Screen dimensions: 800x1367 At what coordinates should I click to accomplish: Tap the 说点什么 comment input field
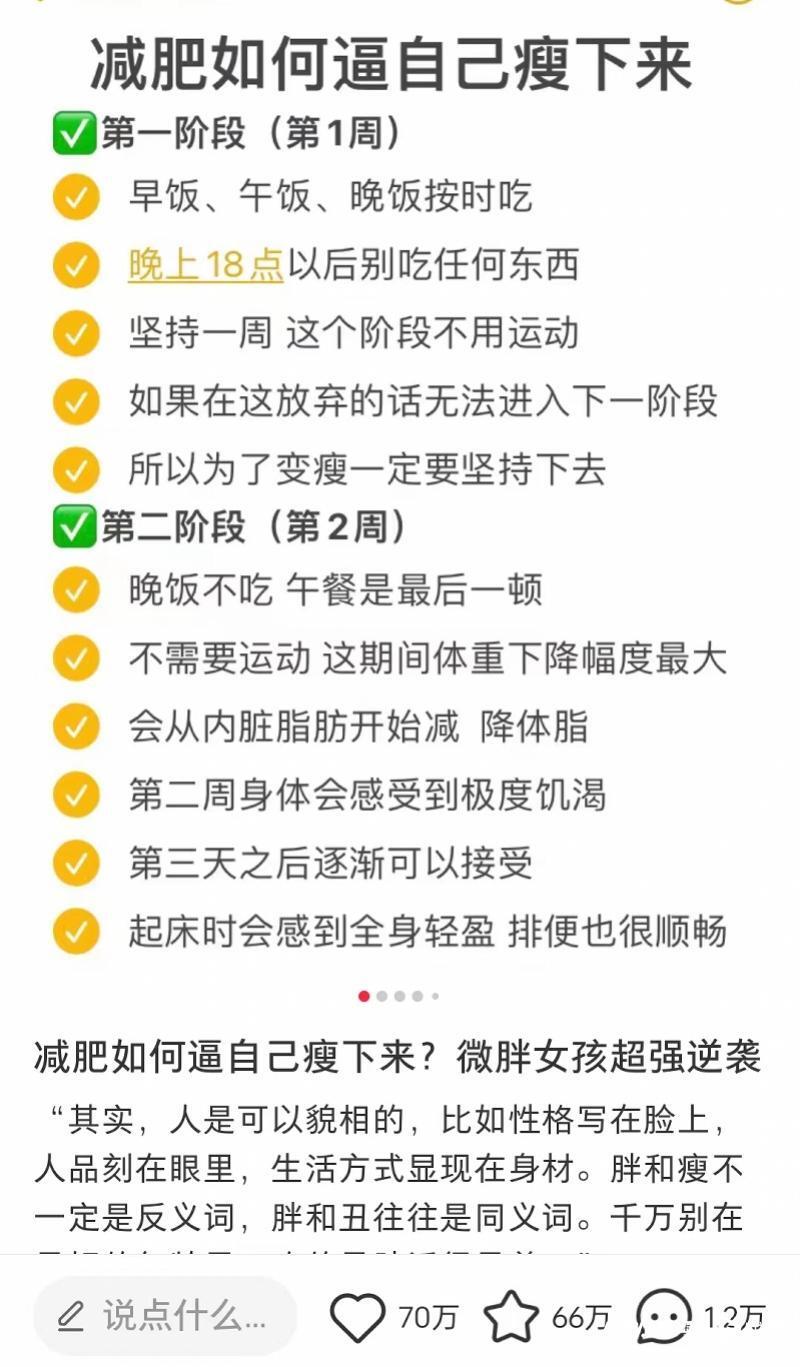(165, 1317)
